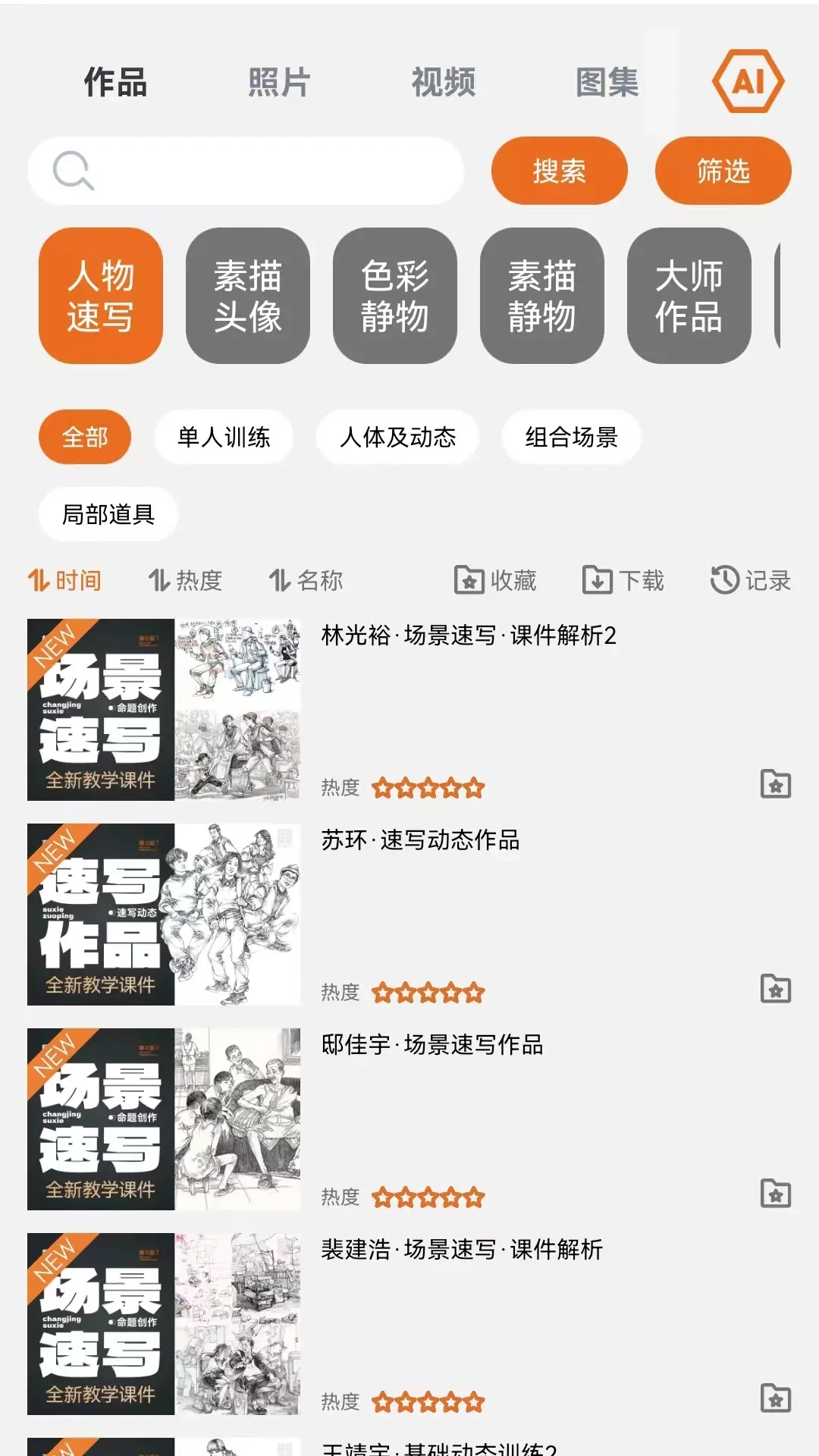
Task: Tap the search magnifier icon
Action: [70, 171]
